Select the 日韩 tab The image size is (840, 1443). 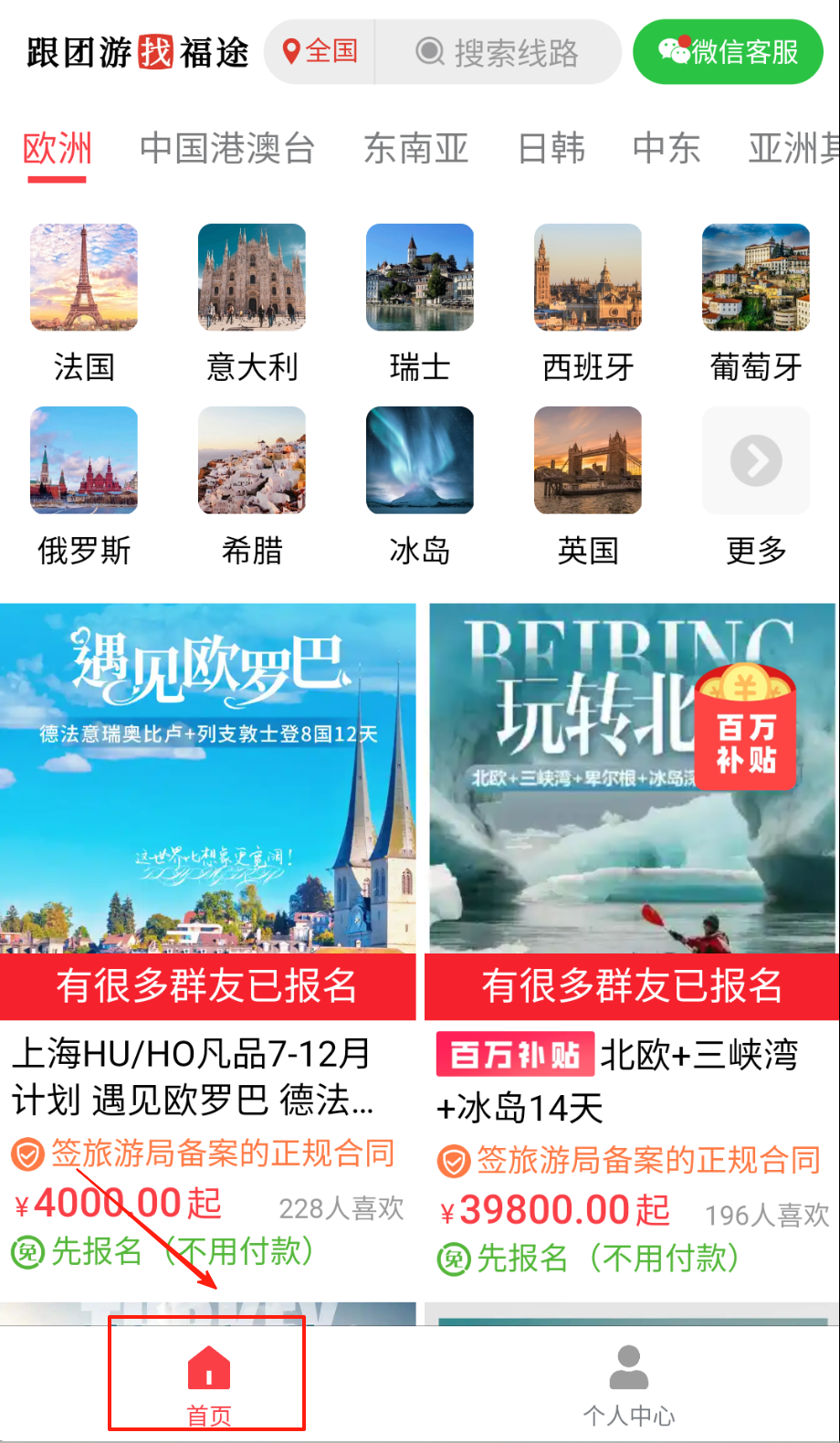click(x=551, y=148)
